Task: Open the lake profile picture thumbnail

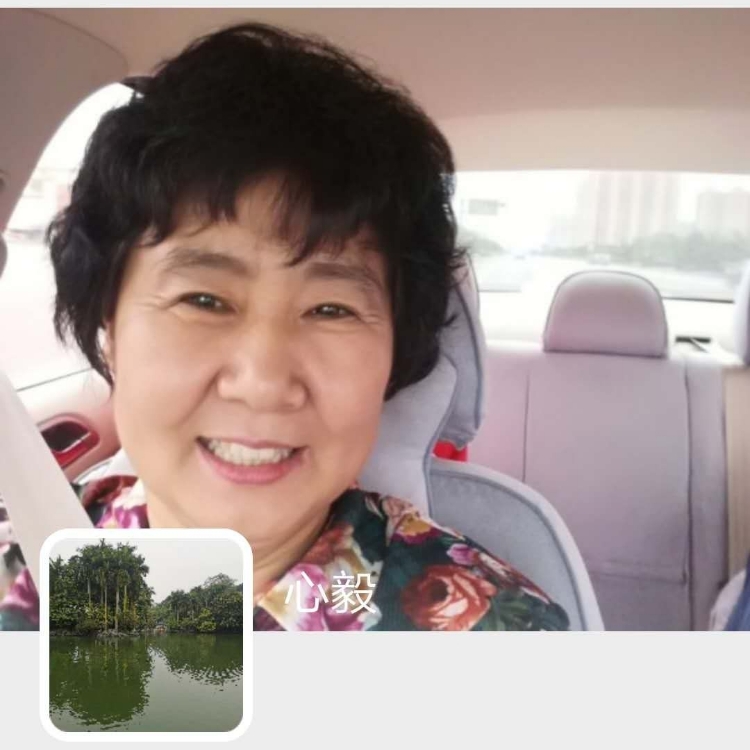Action: (x=146, y=634)
